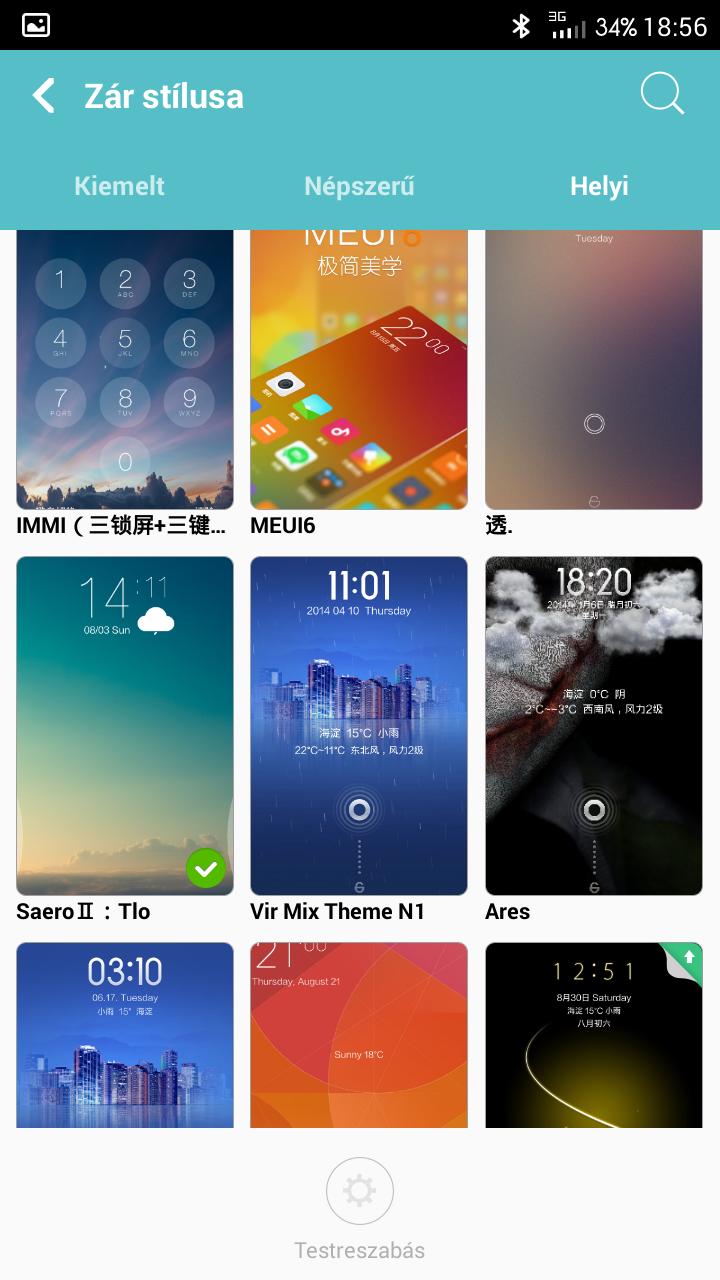Open the MEUI6 lock style
Screen dimensions: 720x1280
(359, 370)
